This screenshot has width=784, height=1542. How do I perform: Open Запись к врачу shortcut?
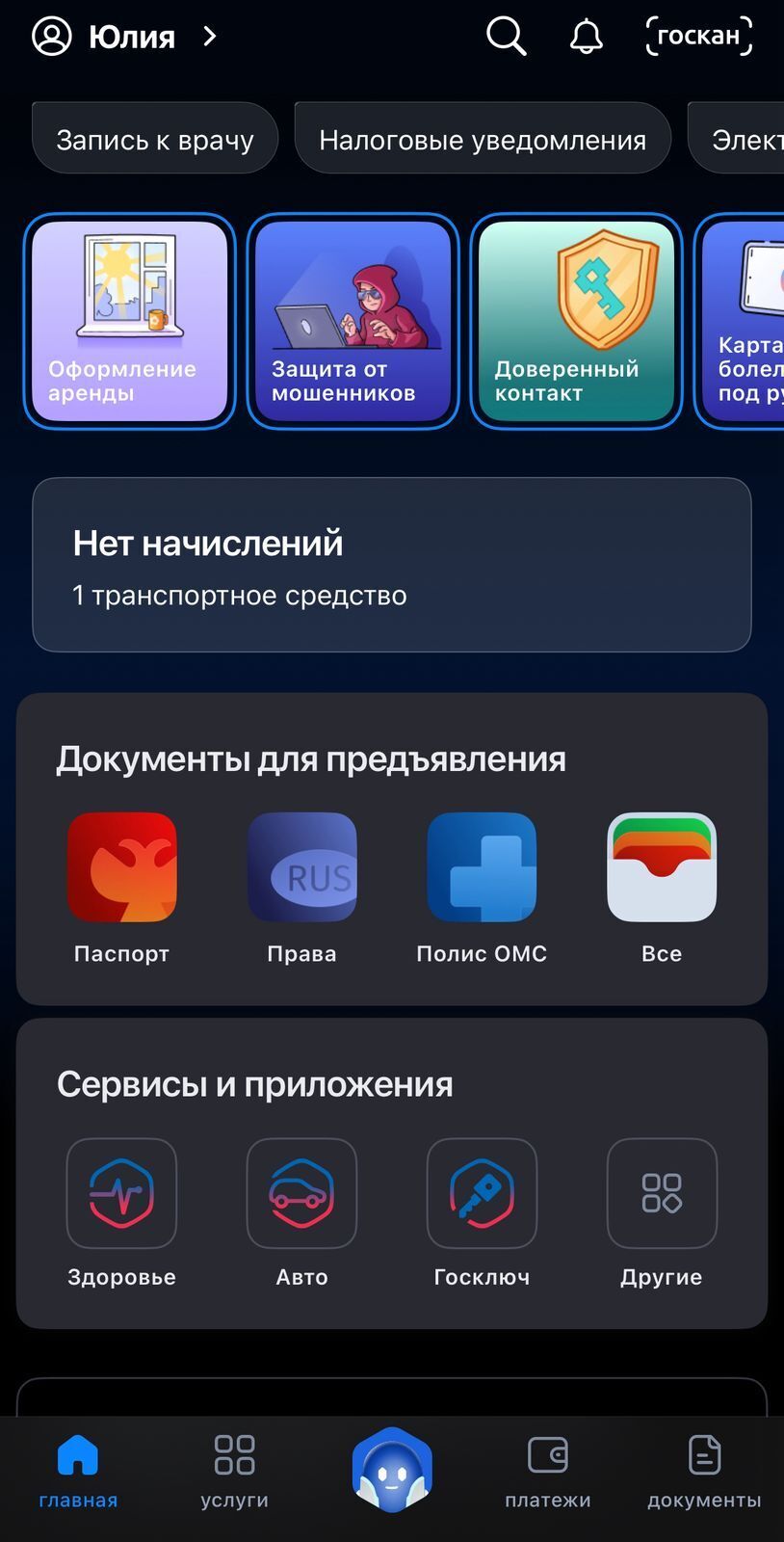[154, 138]
